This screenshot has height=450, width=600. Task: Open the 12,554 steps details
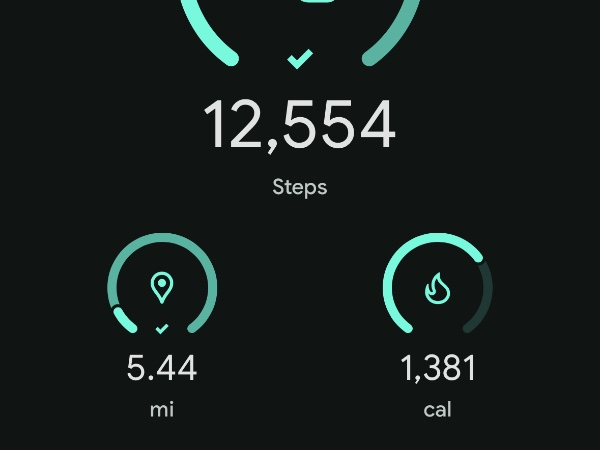tap(299, 128)
